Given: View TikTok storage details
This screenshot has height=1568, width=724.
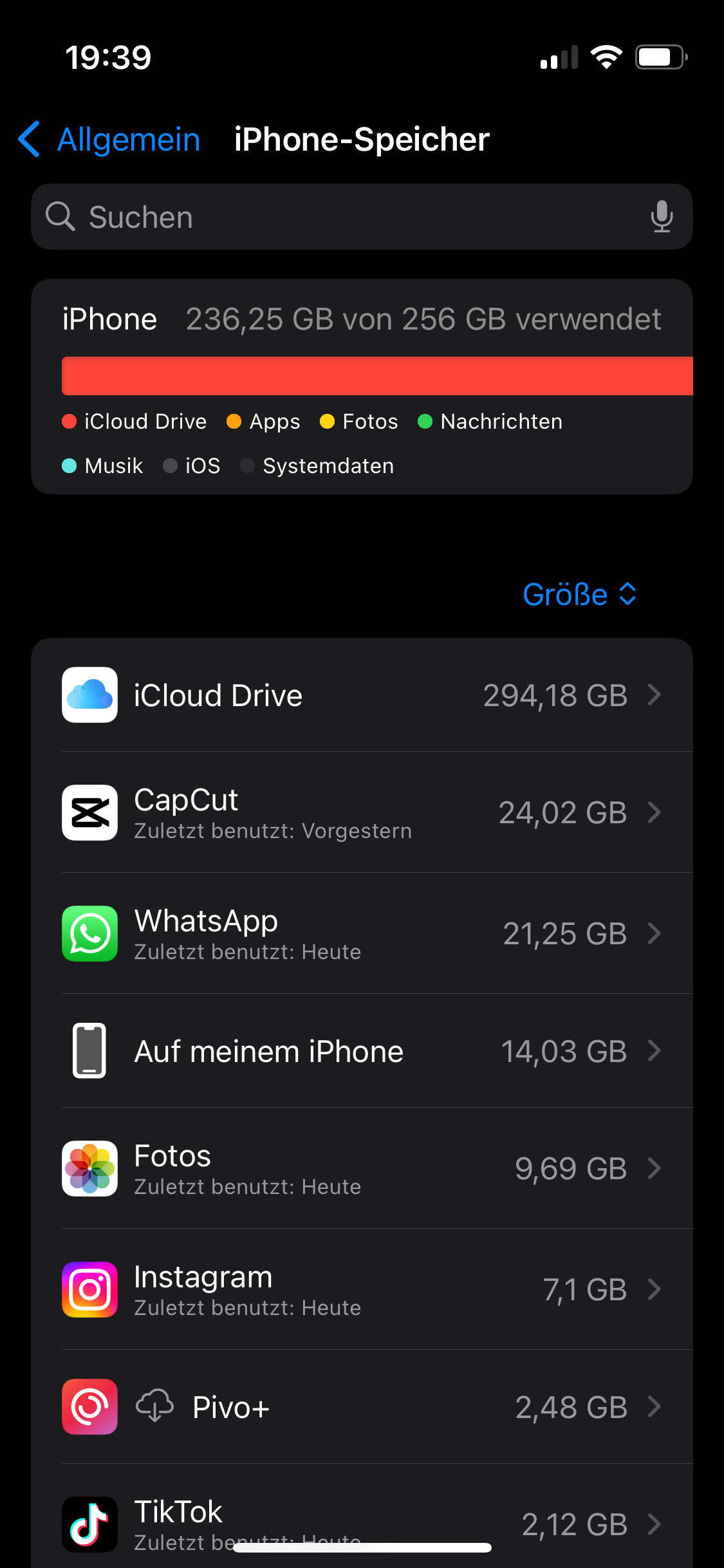Looking at the screenshot, I should click(x=362, y=1519).
